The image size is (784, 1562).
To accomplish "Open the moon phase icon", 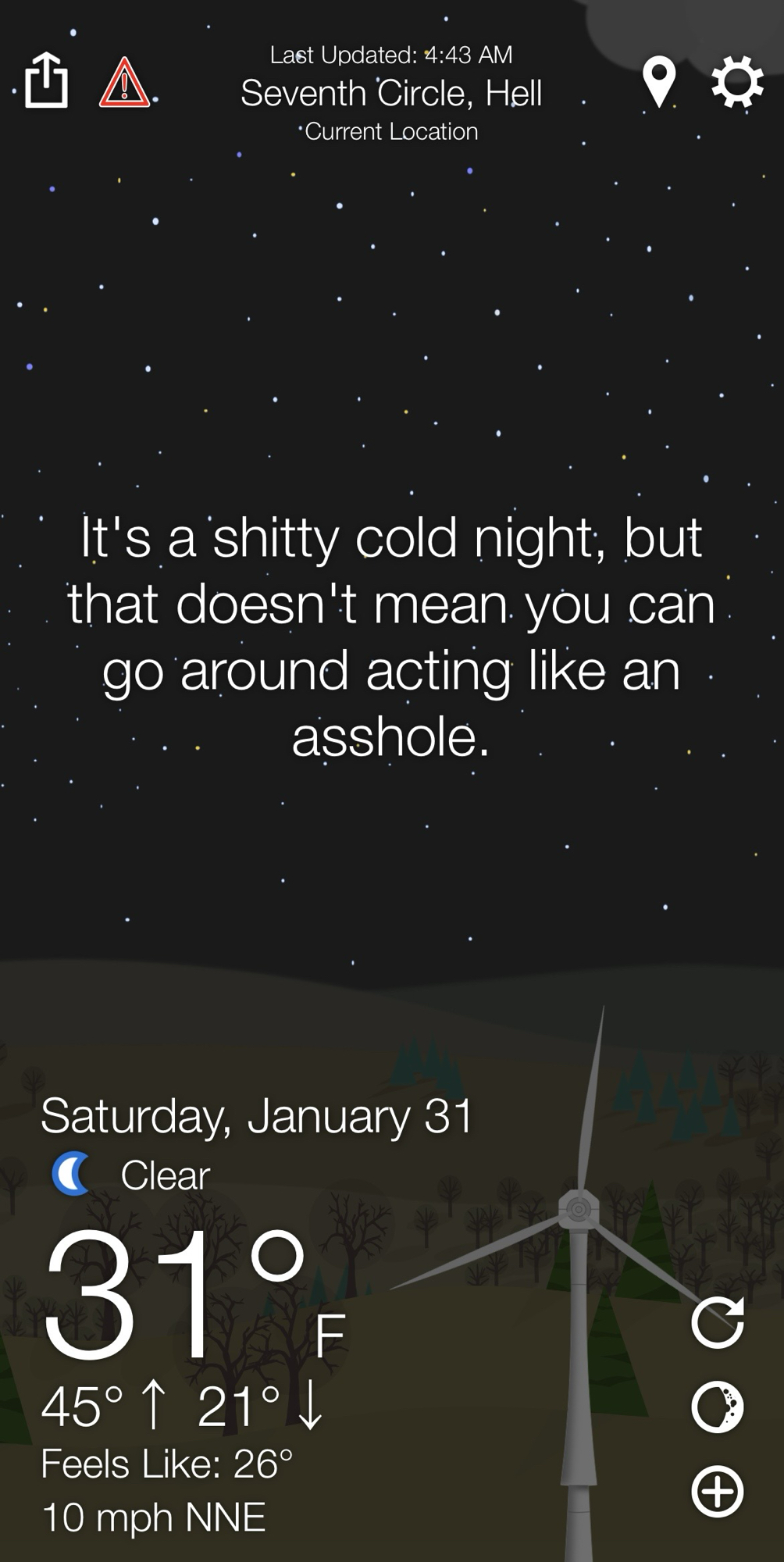I will point(717,1407).
